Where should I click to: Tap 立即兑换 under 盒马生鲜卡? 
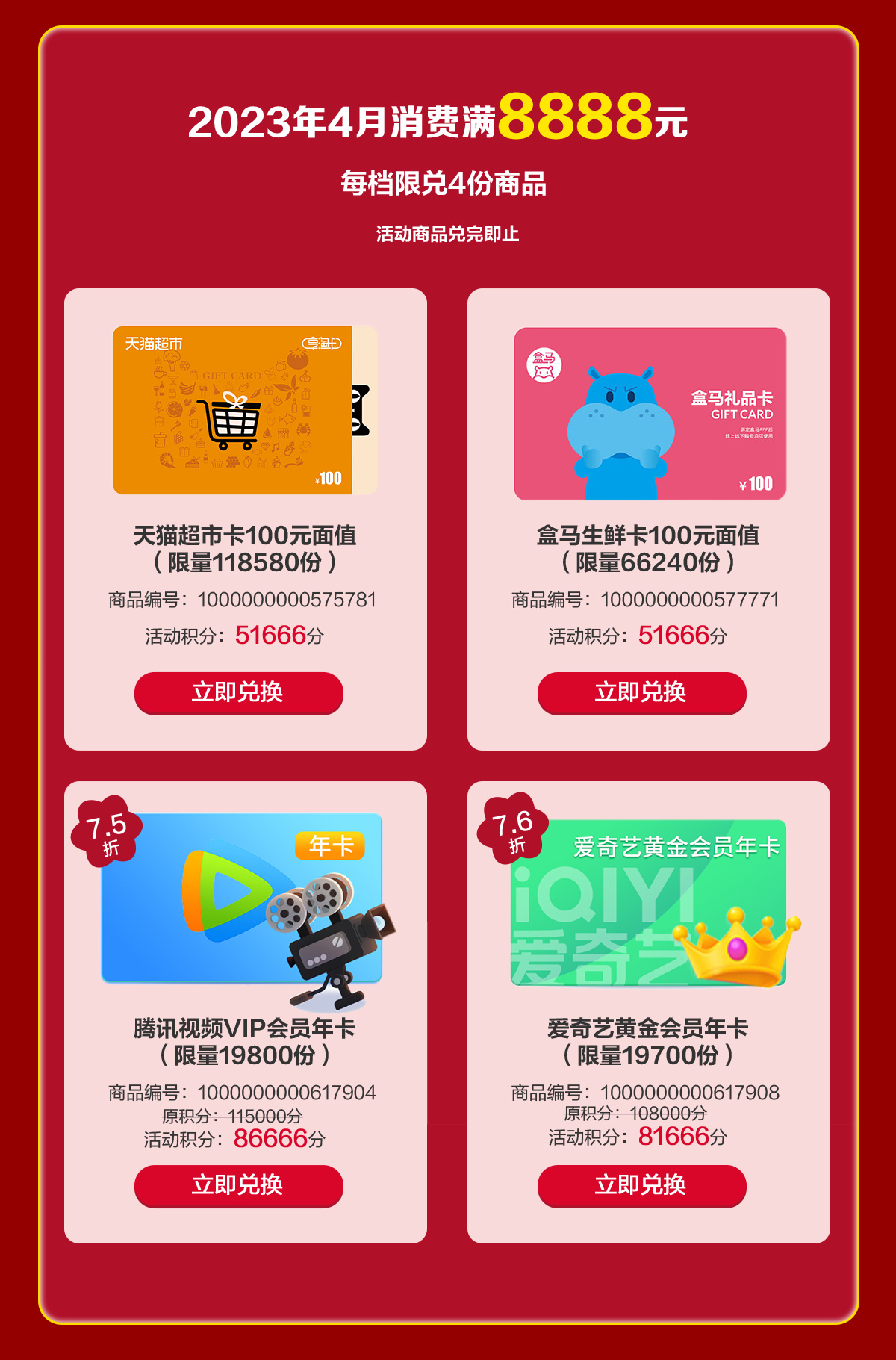[x=641, y=692]
